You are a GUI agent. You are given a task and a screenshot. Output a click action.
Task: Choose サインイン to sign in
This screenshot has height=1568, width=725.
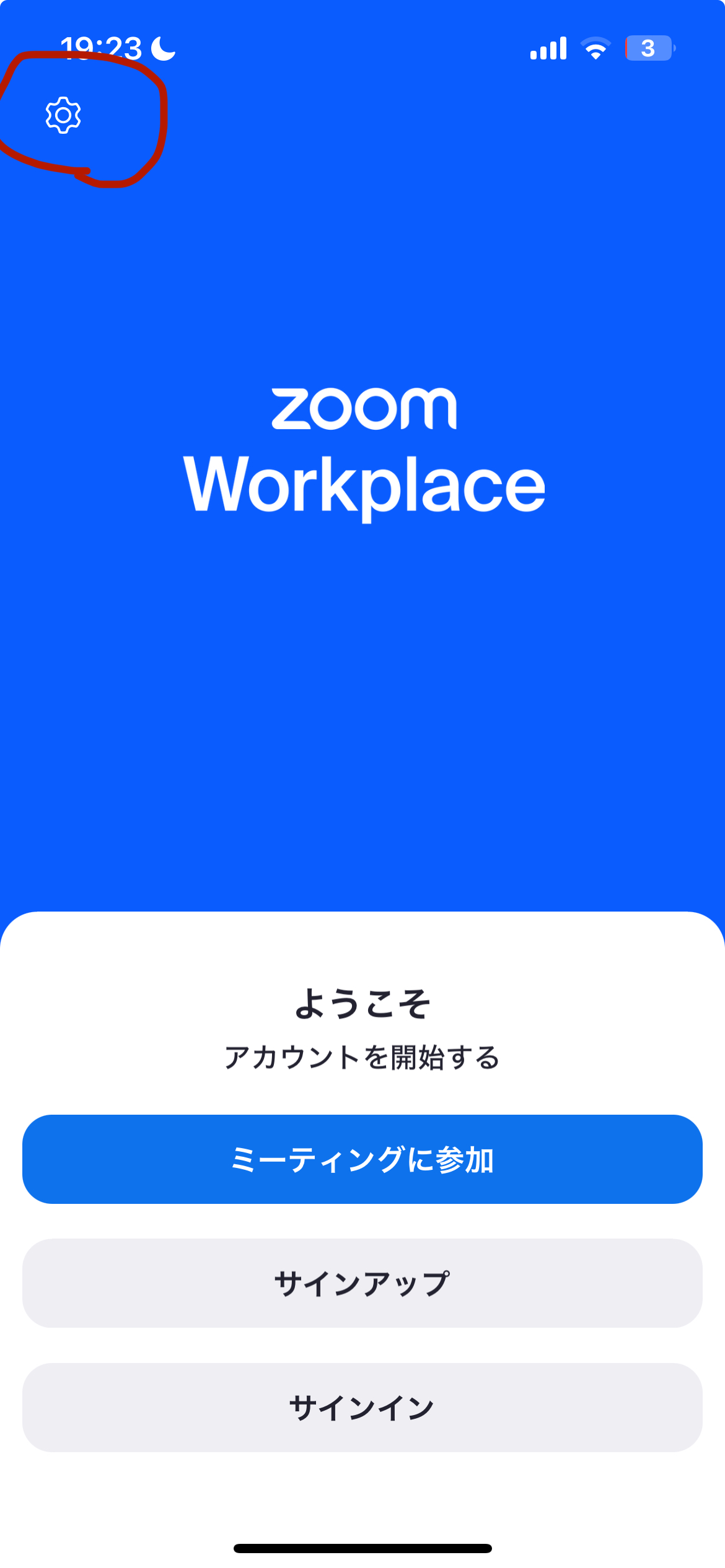pyautogui.click(x=362, y=1408)
